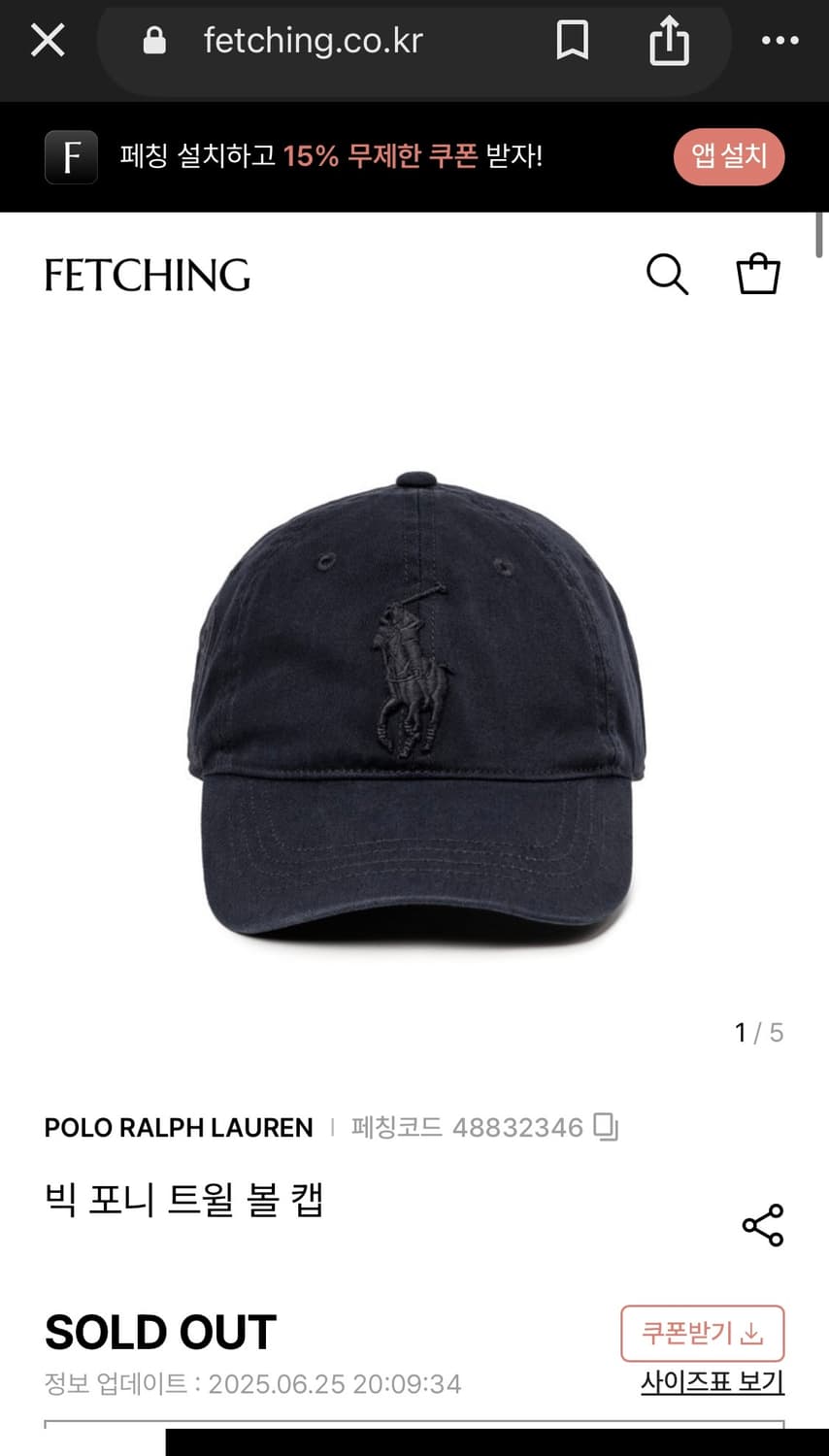
Task: Tap the 앱 설치 button
Action: [x=729, y=156]
